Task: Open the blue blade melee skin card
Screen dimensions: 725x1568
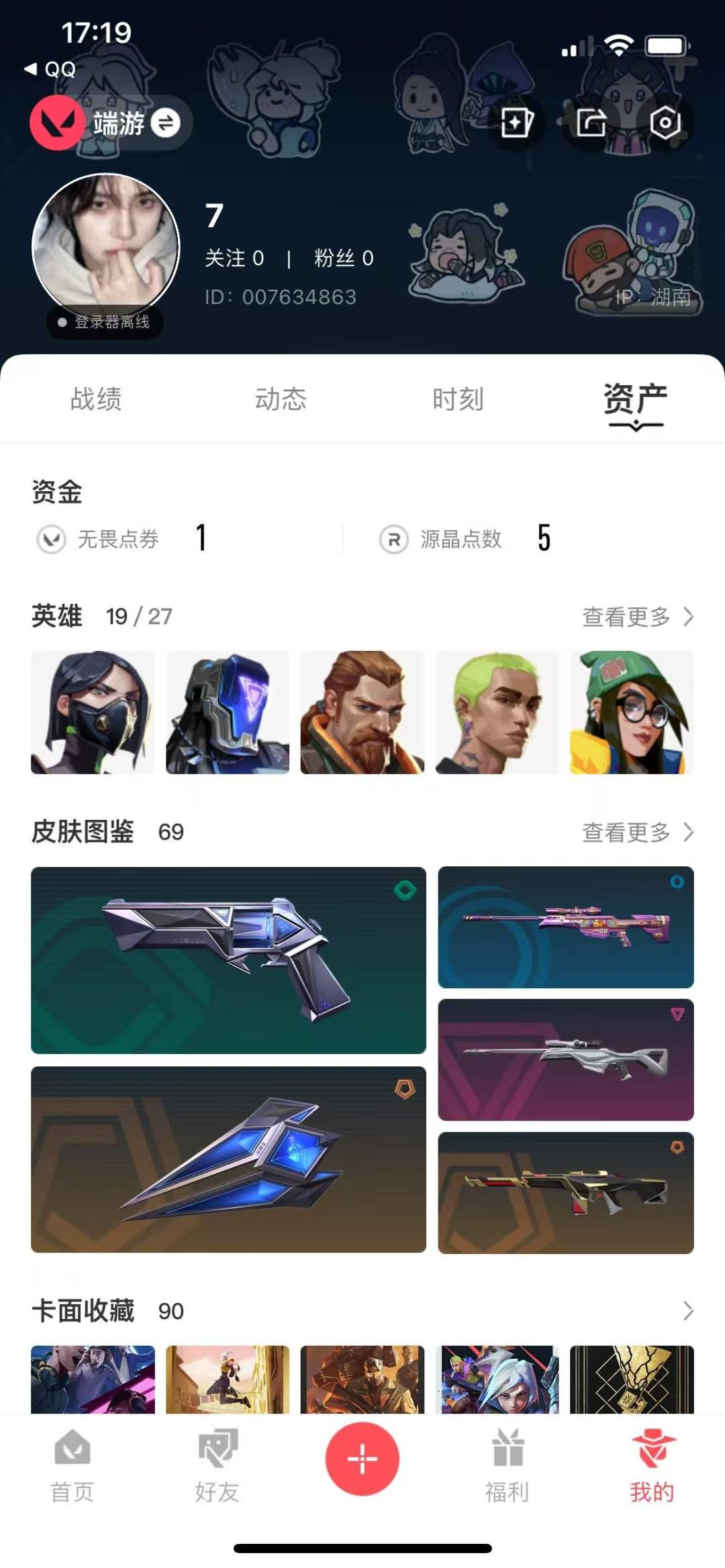Action: (228, 1159)
